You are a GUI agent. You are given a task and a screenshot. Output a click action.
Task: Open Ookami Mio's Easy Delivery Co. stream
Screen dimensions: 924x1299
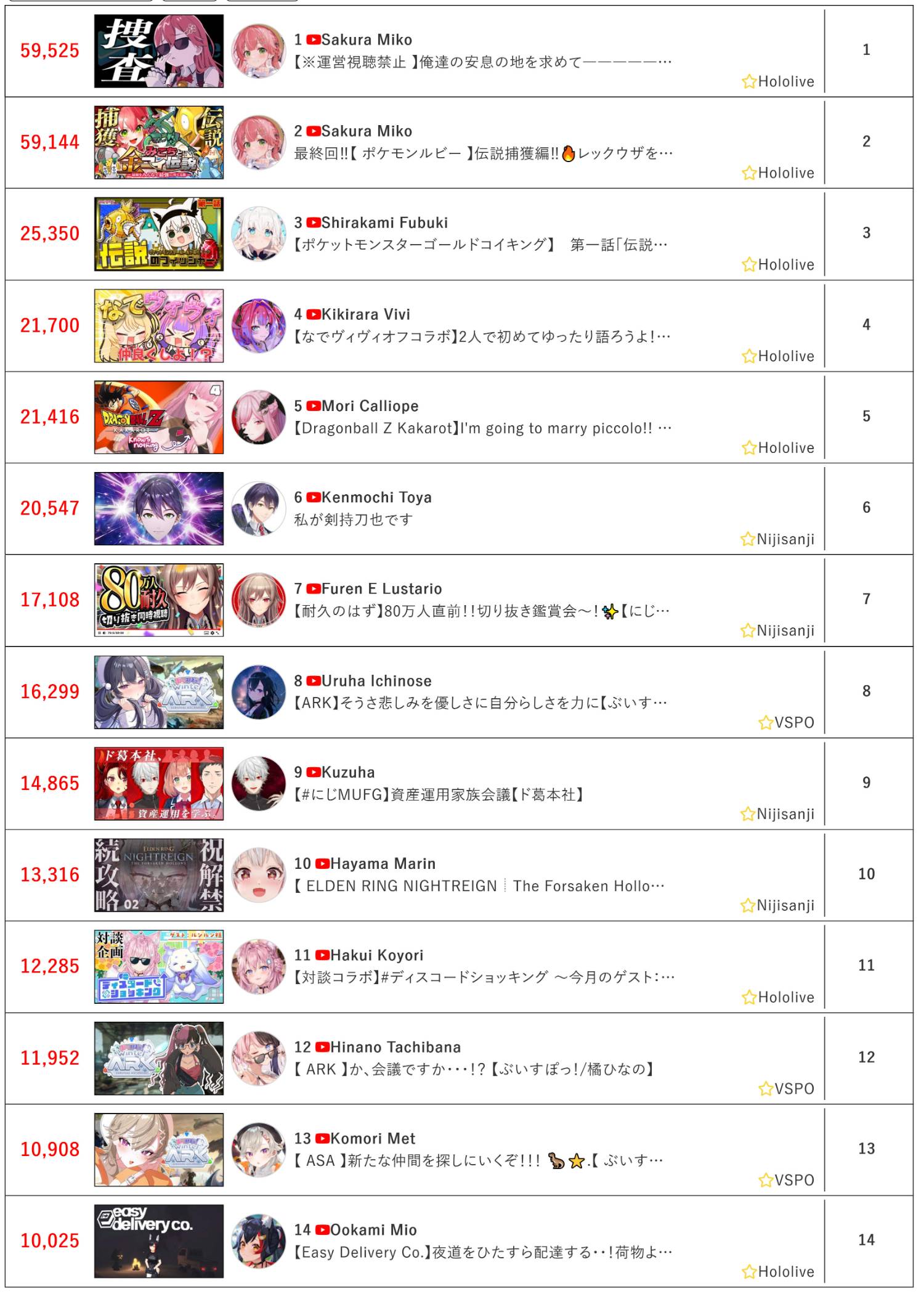(x=483, y=1252)
